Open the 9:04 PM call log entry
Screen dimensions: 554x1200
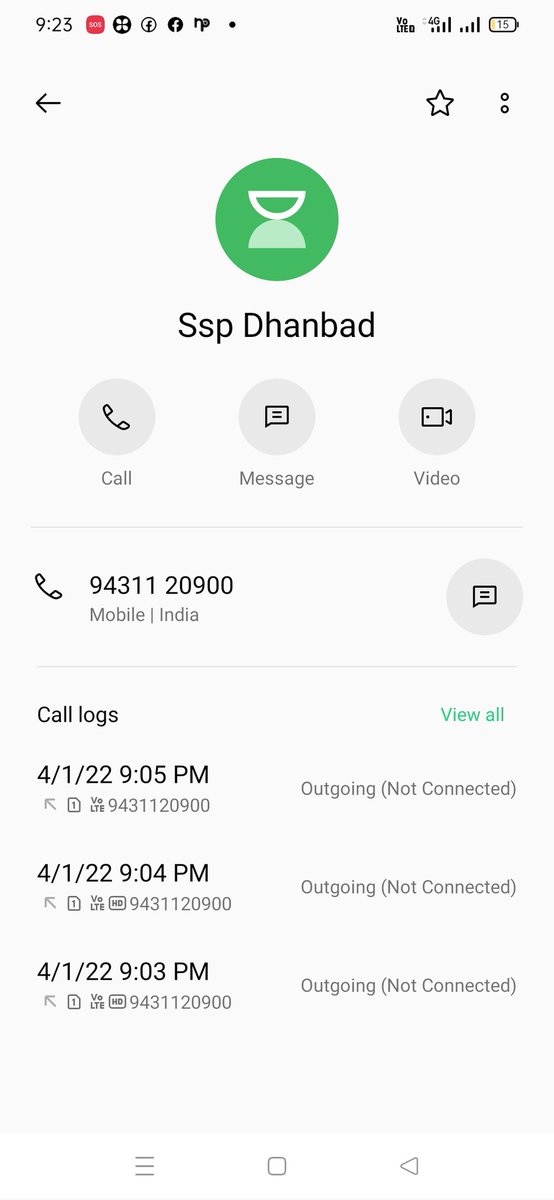[x=277, y=887]
